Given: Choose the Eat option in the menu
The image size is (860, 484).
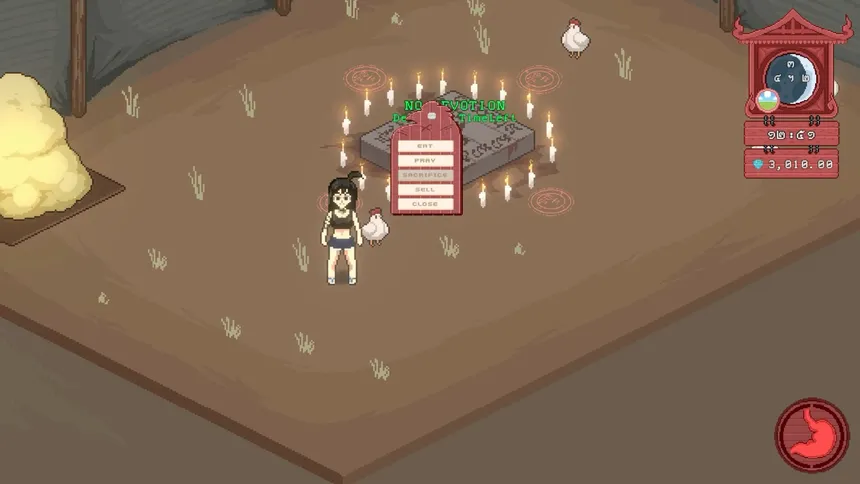Looking at the screenshot, I should [x=426, y=145].
